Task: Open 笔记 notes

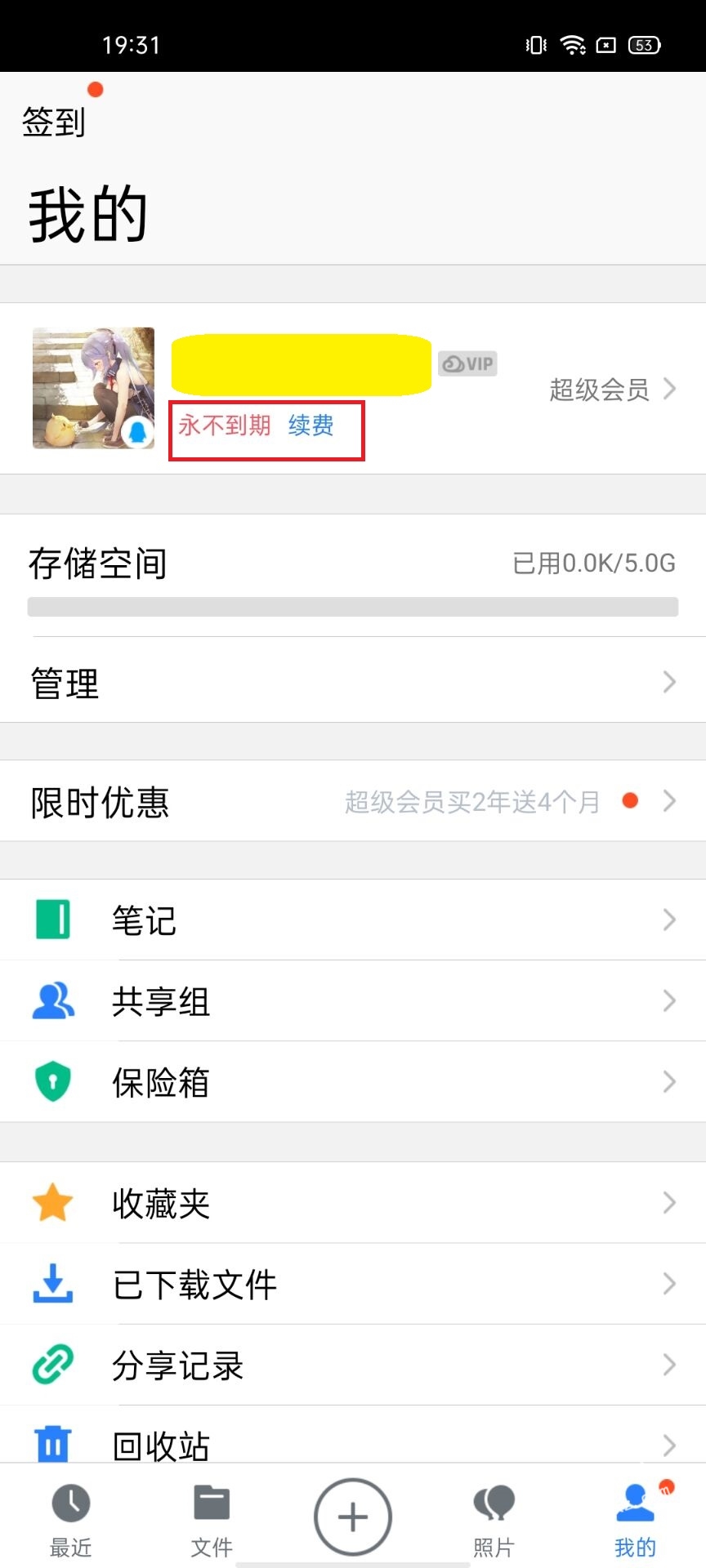Action: 353,920
